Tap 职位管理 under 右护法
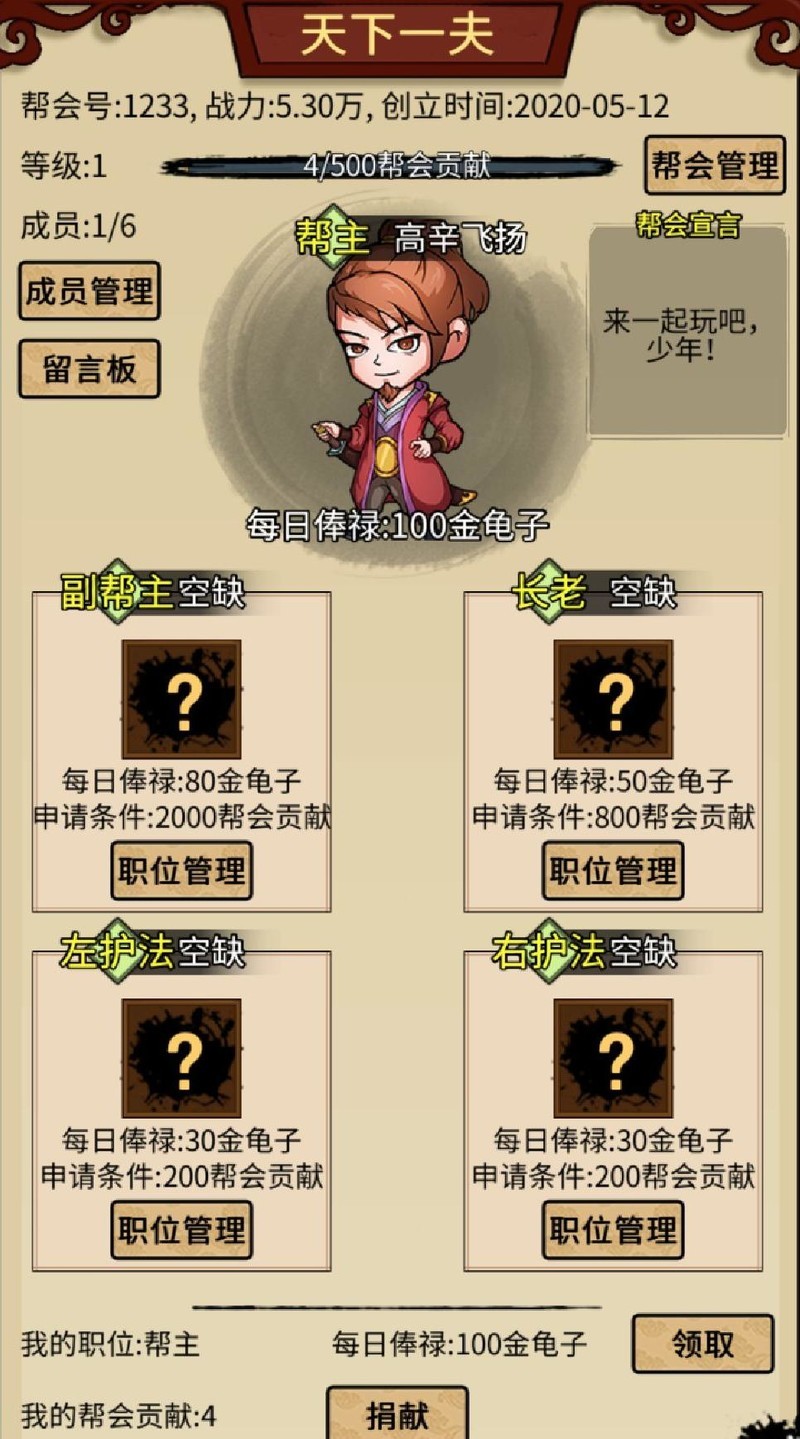The height and width of the screenshot is (1439, 800). (613, 1230)
